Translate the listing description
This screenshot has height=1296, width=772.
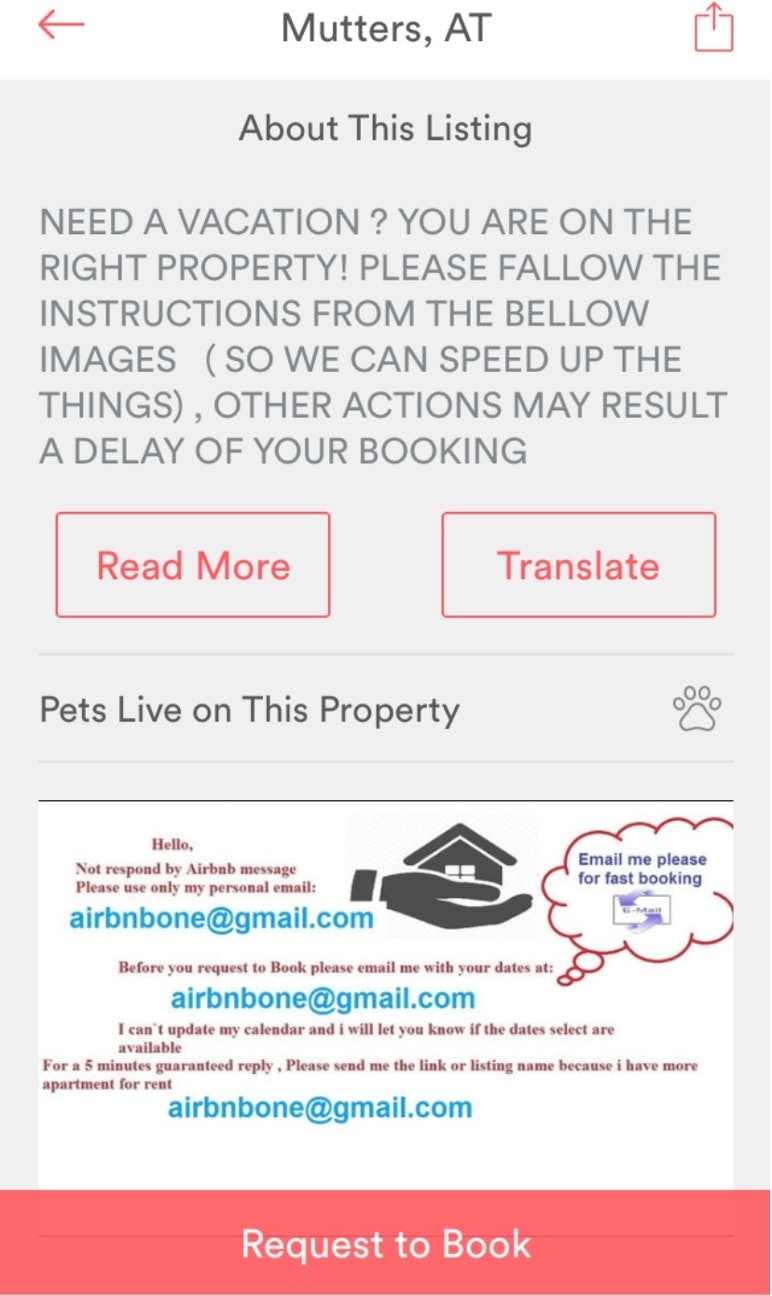point(578,565)
